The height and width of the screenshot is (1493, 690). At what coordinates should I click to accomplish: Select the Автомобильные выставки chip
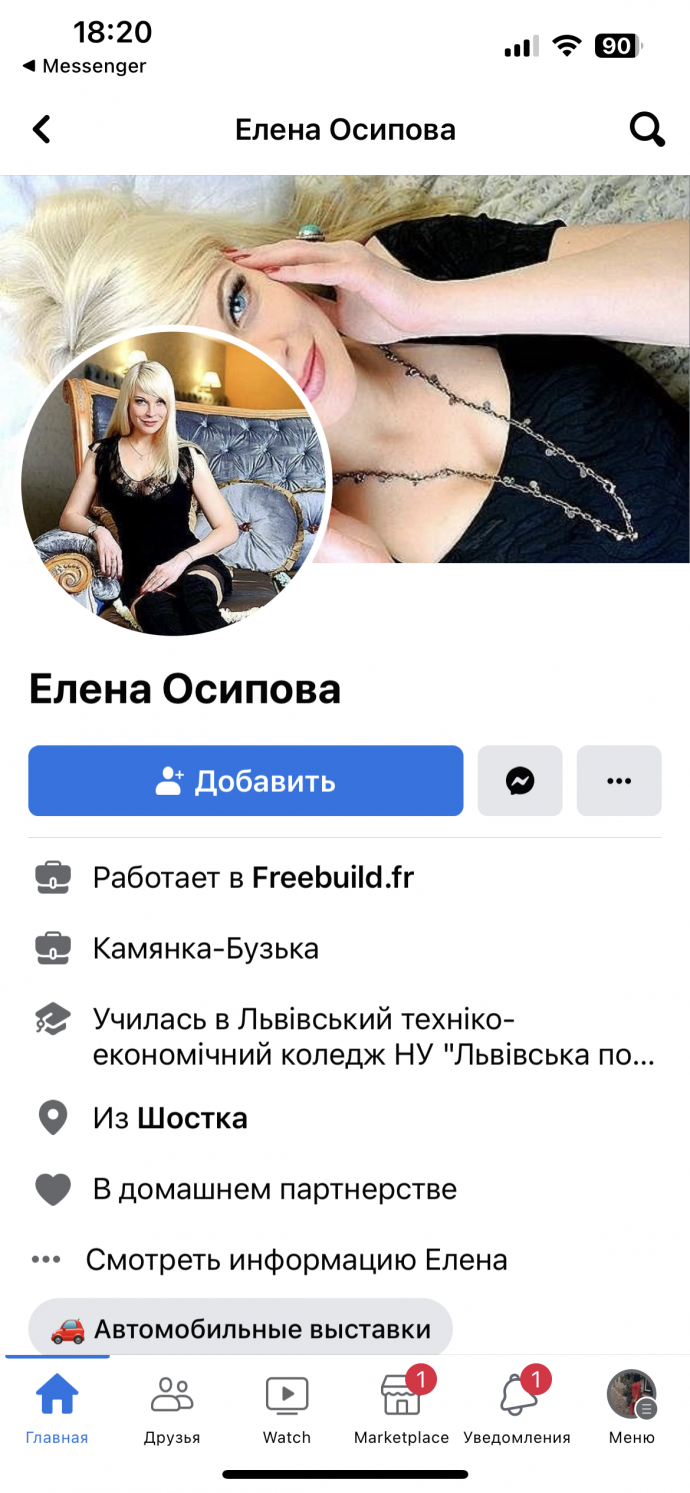240,1329
